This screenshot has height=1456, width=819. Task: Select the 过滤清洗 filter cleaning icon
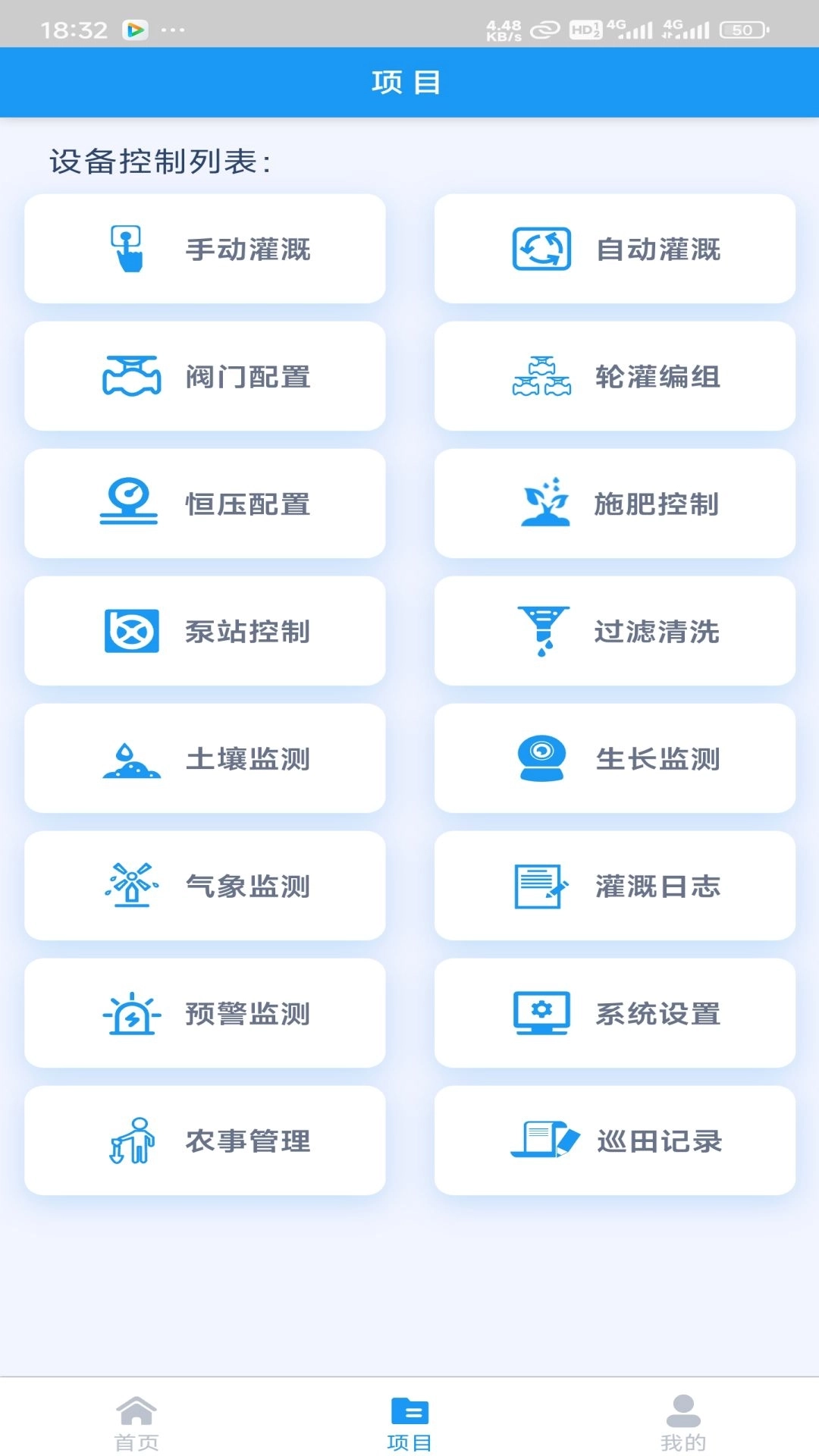[541, 632]
